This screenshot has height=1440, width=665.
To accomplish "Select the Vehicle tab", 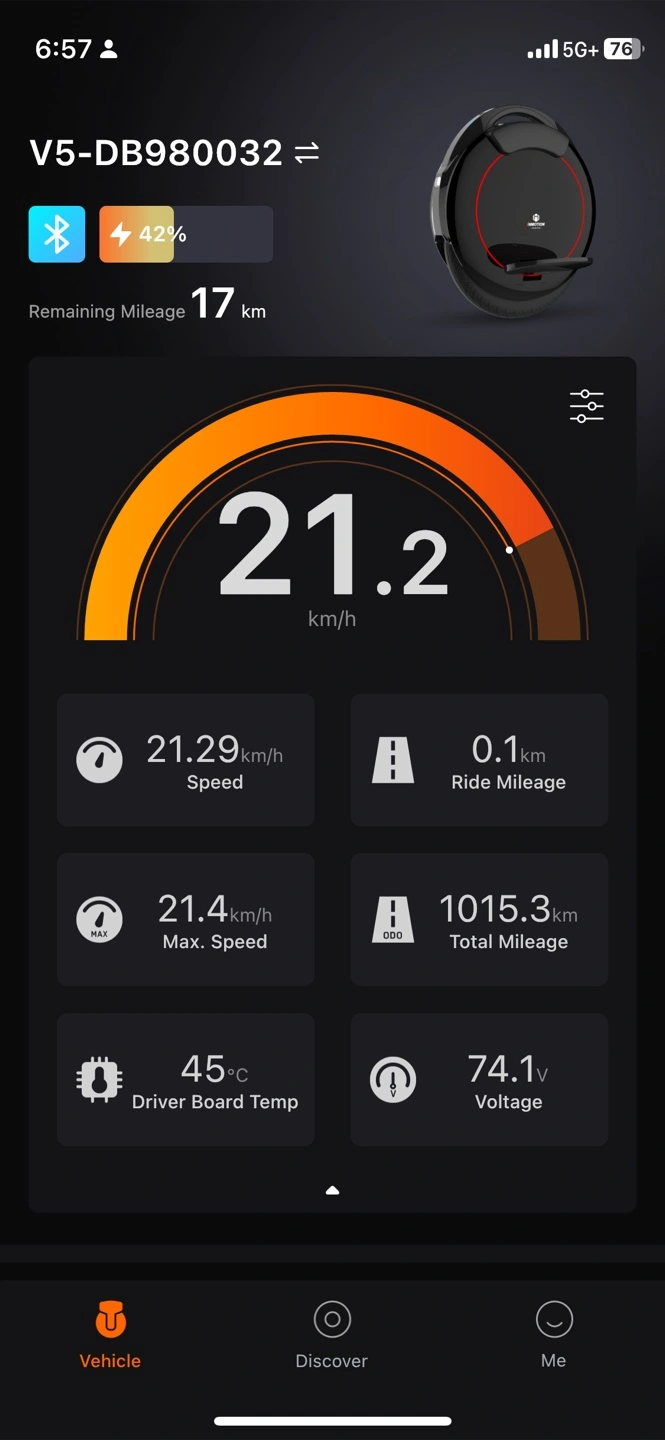I will tap(110, 1335).
